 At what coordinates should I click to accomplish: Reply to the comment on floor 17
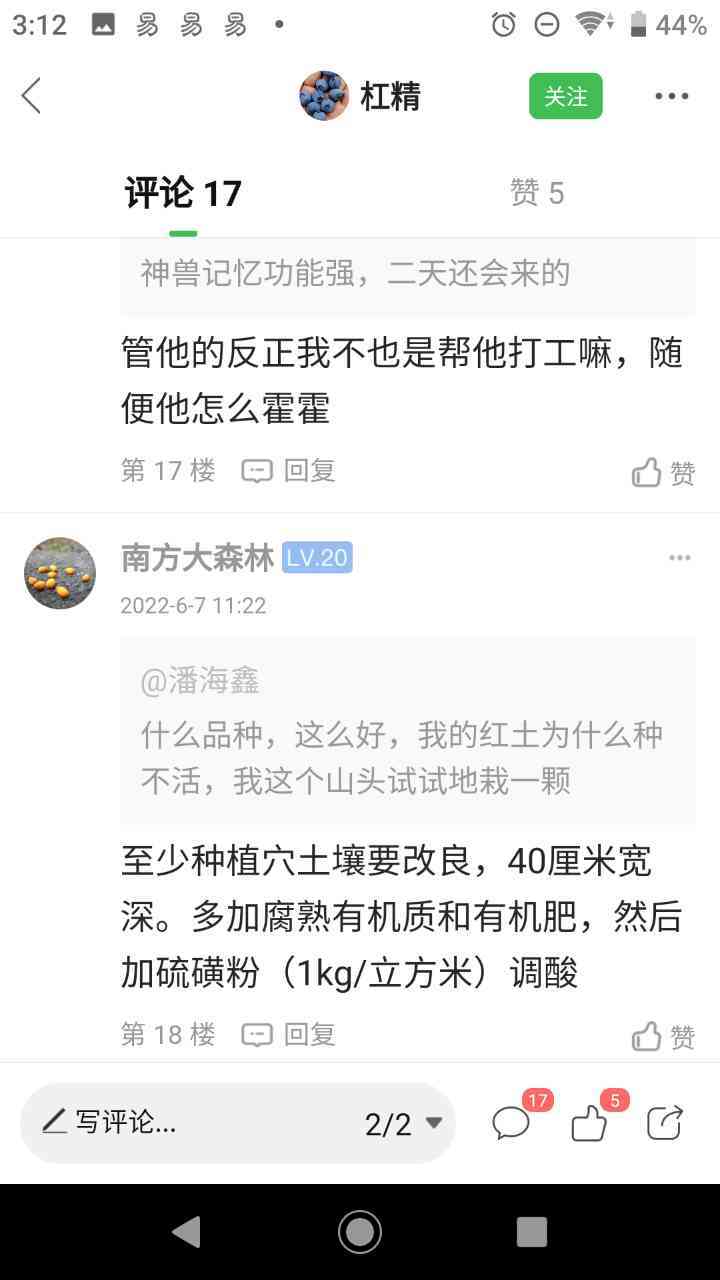(289, 471)
